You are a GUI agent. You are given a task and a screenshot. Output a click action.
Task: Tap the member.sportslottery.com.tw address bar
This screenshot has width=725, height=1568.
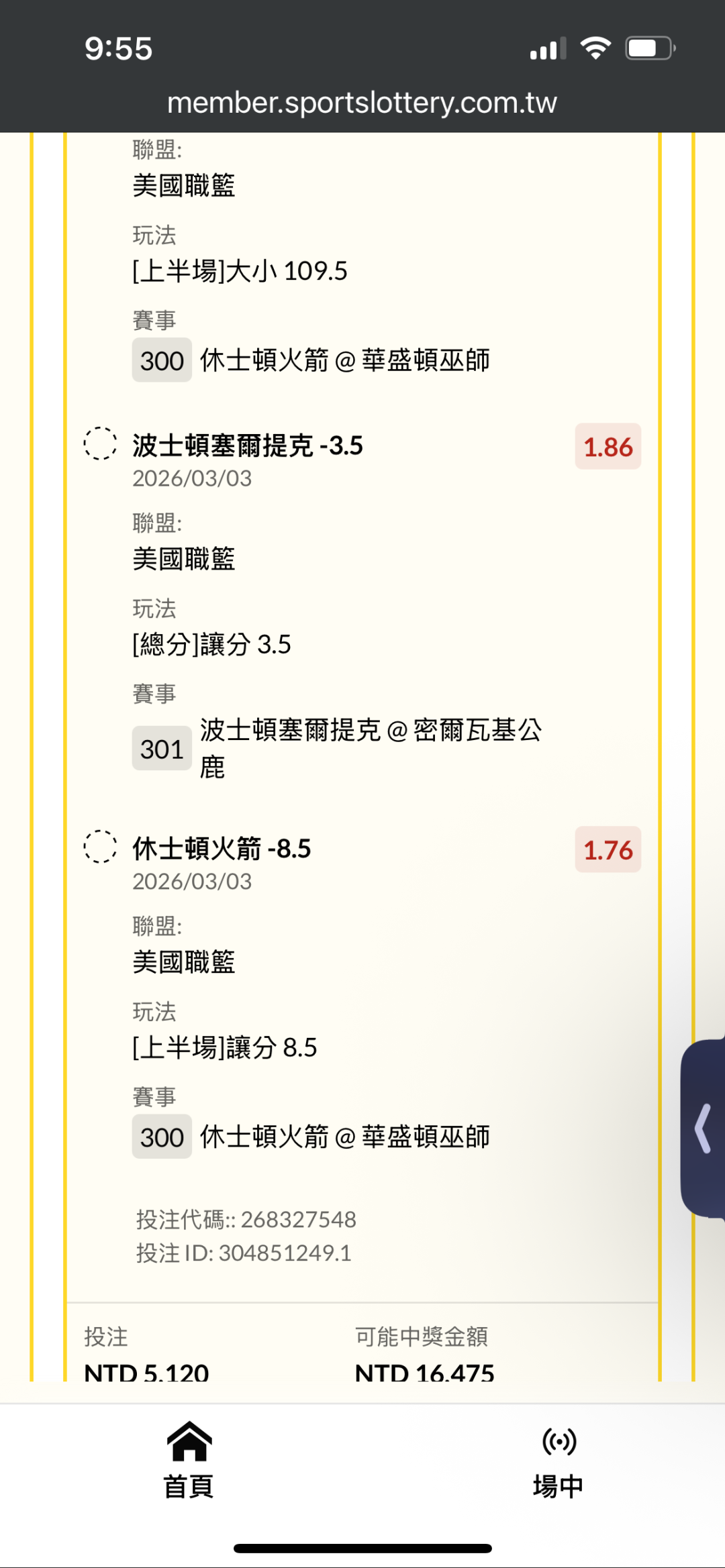pyautogui.click(x=362, y=103)
